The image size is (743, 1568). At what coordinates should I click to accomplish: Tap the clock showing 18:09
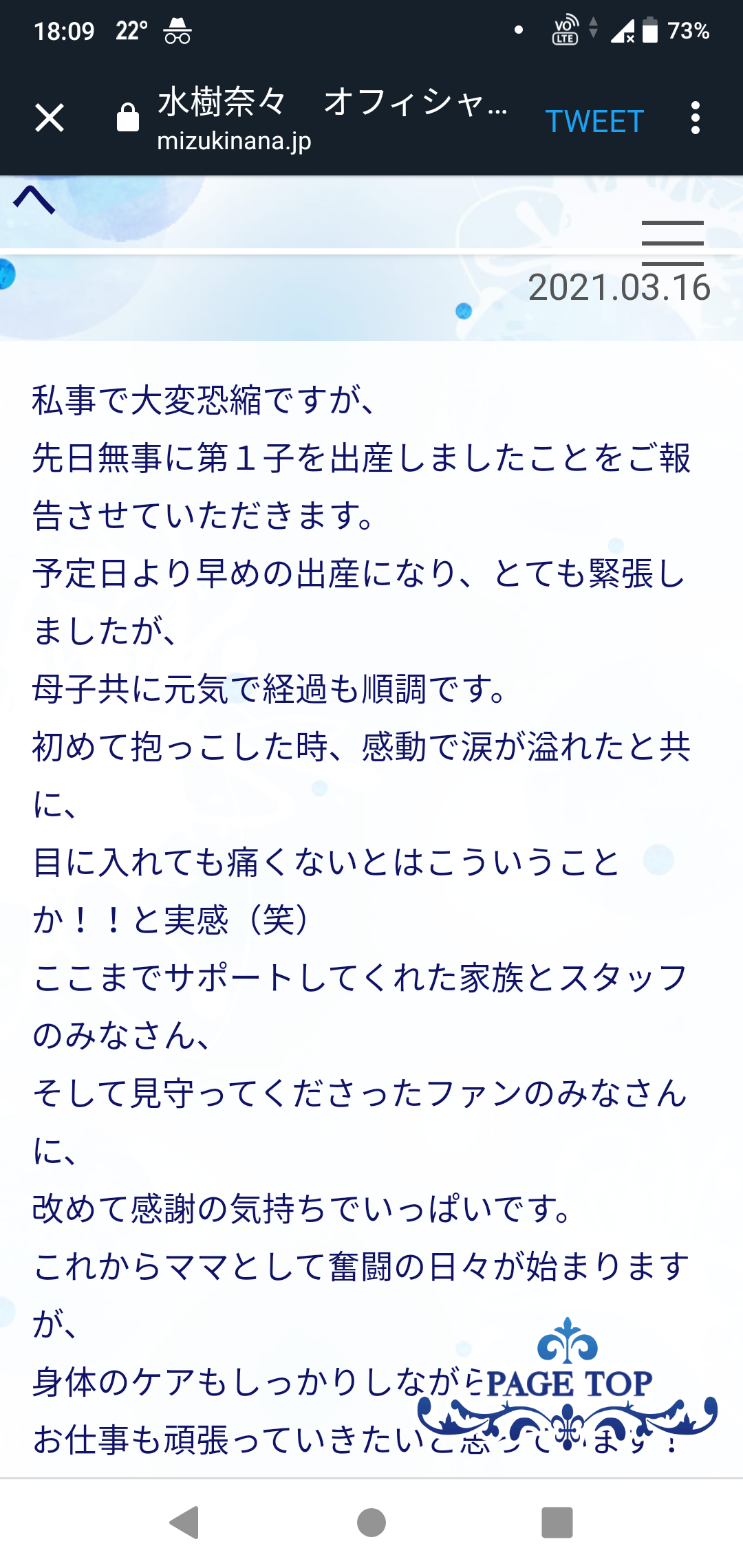pos(66,31)
